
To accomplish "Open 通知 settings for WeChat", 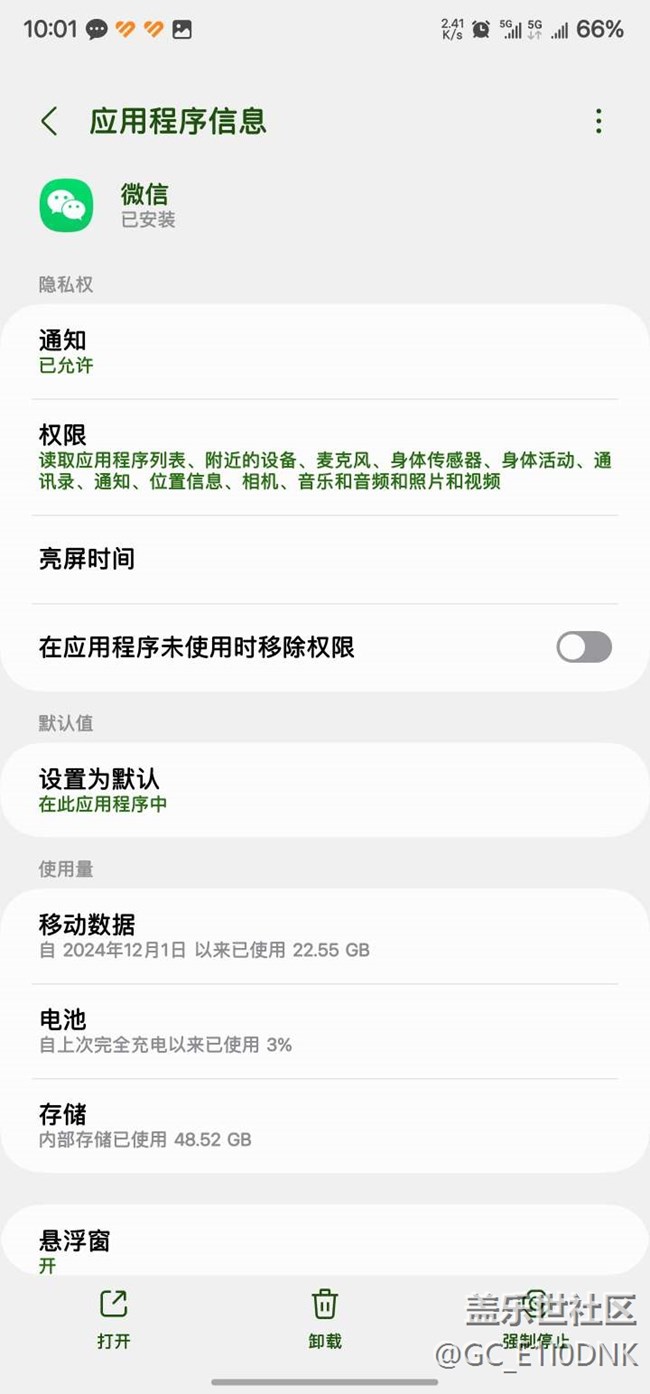I will point(324,352).
